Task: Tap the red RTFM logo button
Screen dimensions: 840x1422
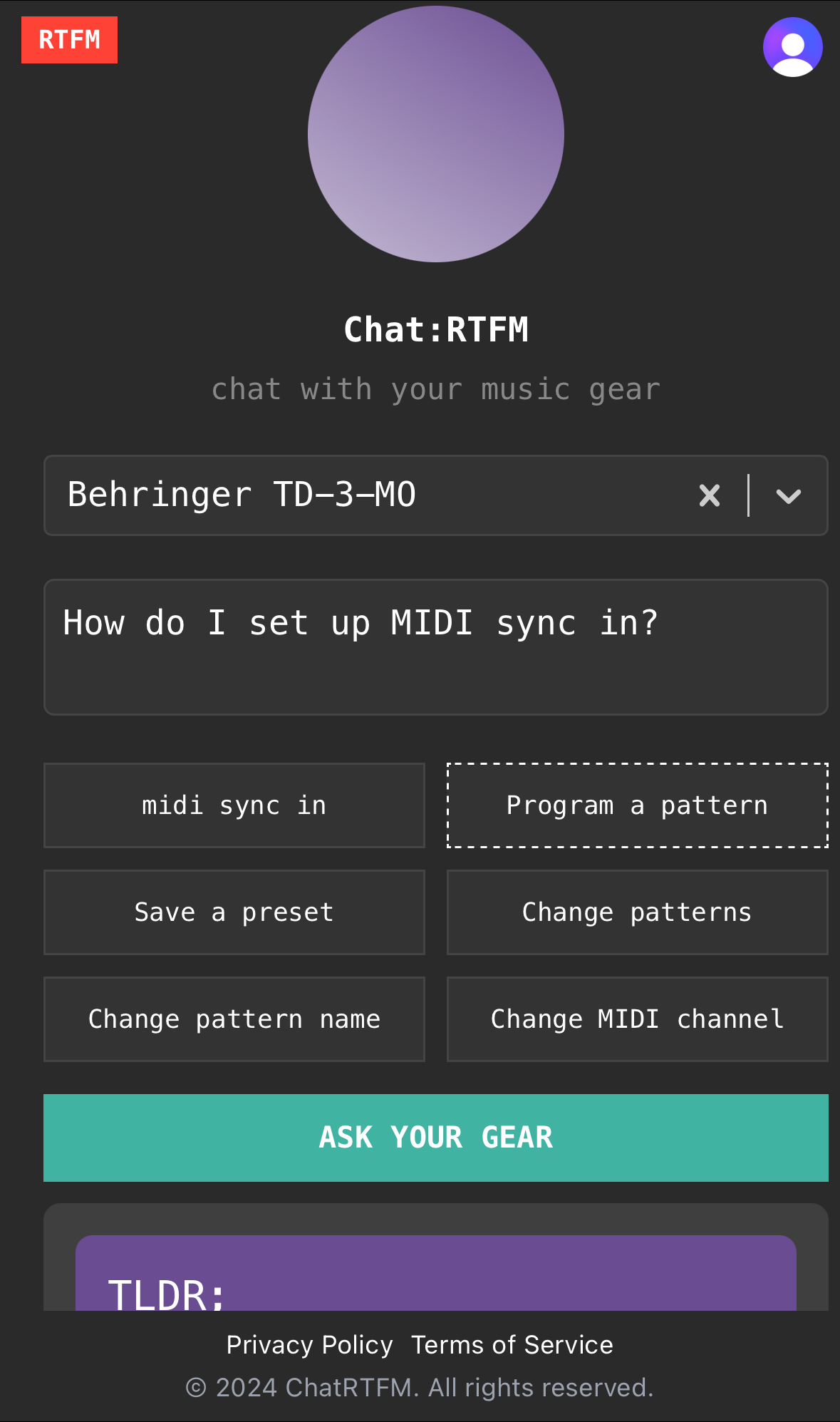Action: tap(69, 40)
